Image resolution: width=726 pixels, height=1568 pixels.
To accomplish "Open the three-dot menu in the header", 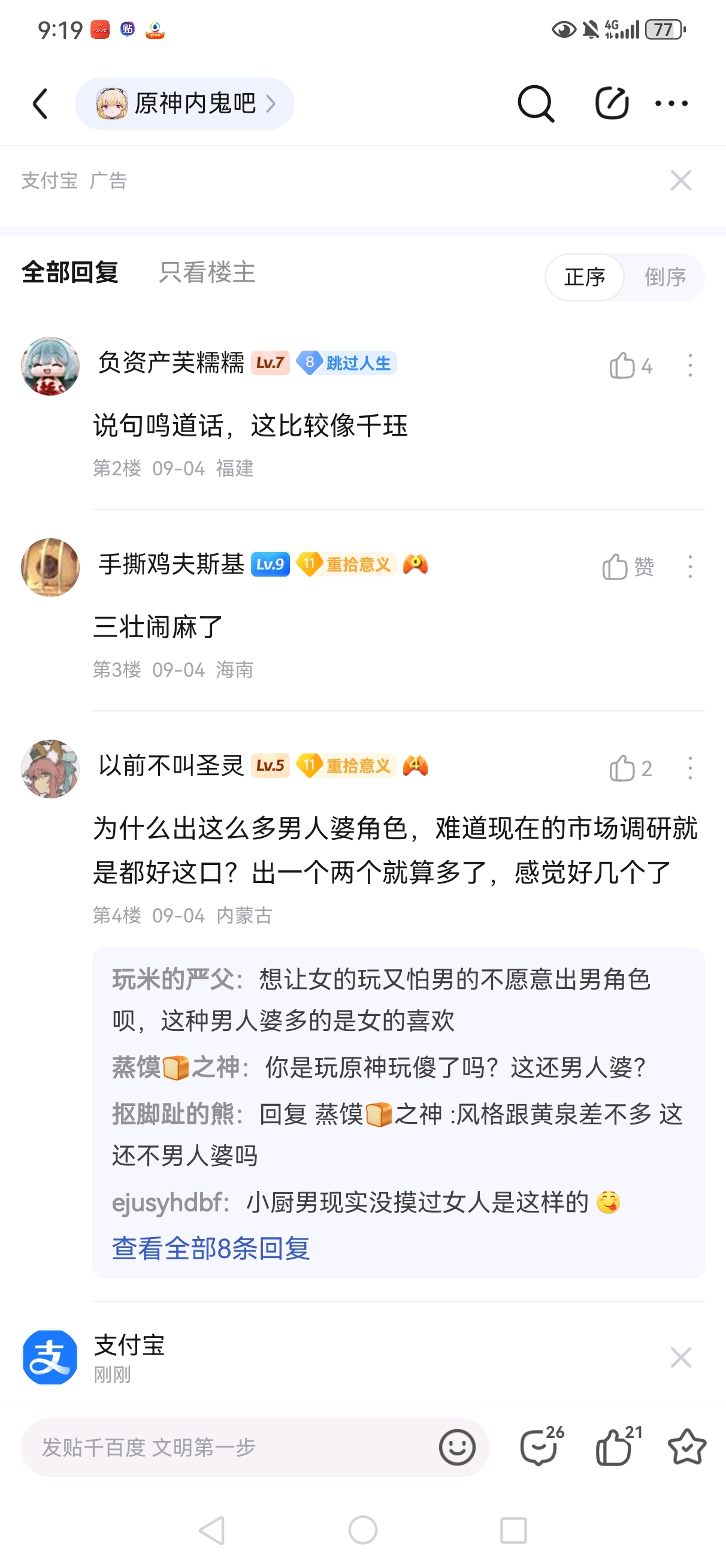I will pyautogui.click(x=671, y=104).
